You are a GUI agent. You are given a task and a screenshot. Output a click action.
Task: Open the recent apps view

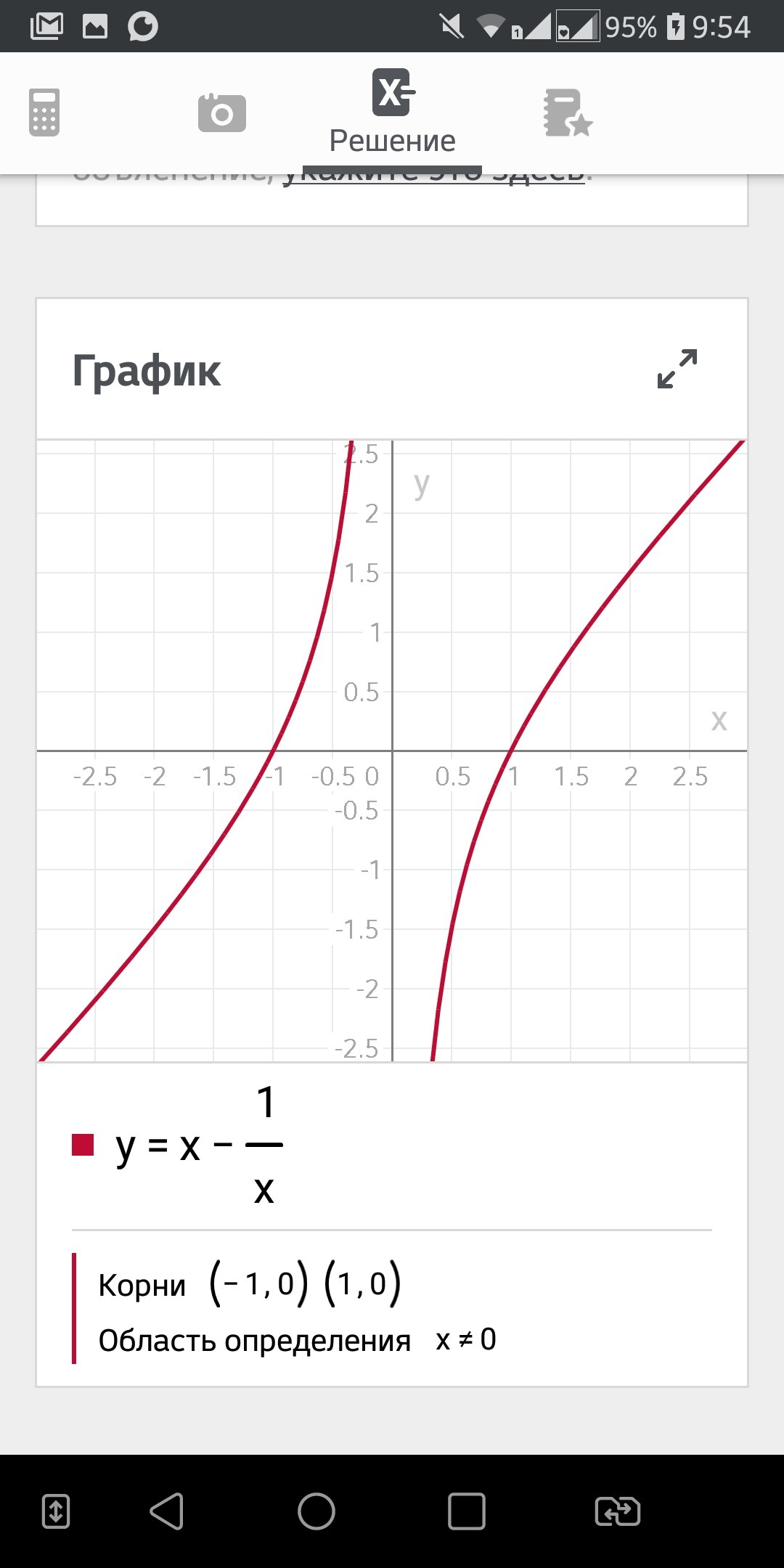point(467,1511)
